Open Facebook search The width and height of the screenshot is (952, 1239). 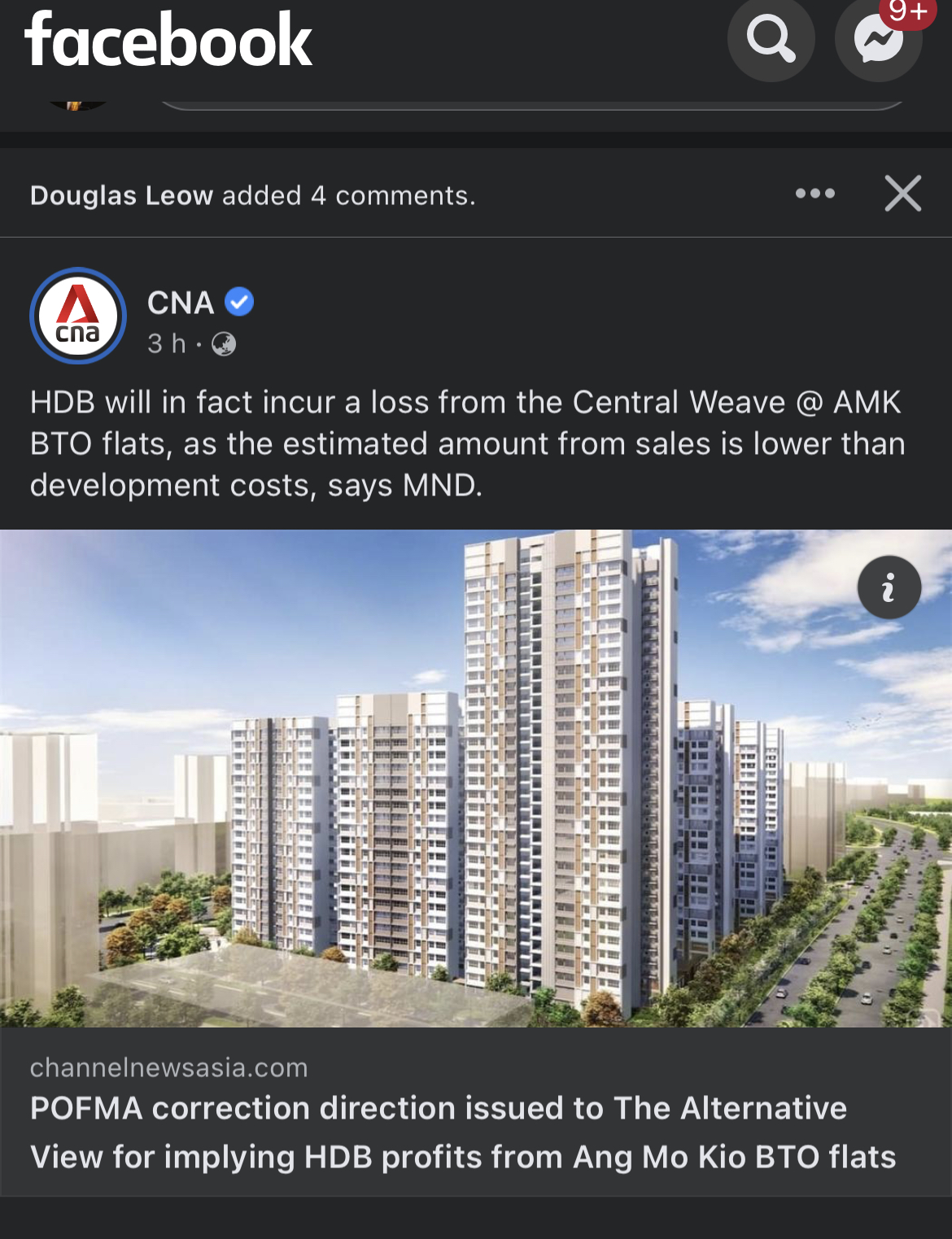[x=771, y=38]
